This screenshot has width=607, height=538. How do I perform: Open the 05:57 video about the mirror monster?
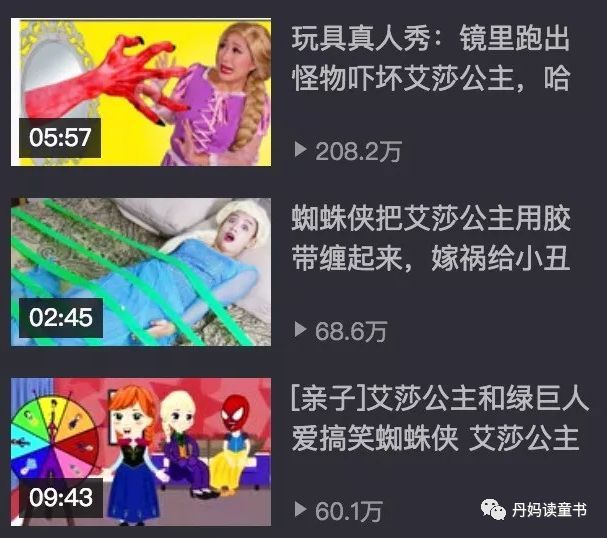click(x=141, y=92)
